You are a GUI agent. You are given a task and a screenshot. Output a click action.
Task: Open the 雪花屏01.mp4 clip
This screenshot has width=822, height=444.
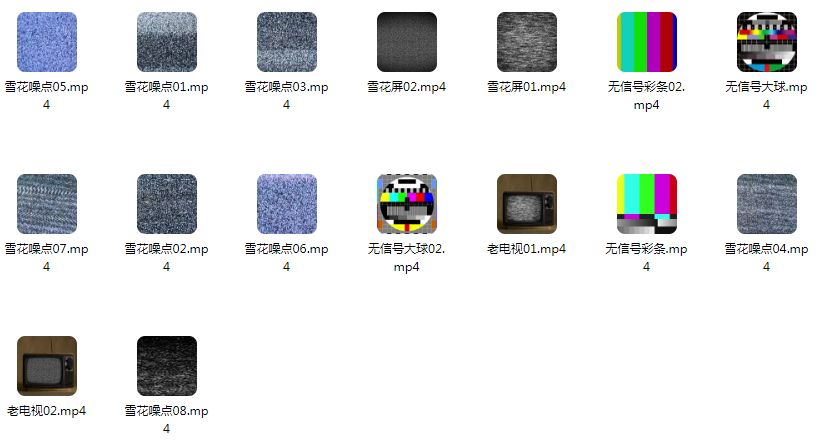(x=527, y=42)
